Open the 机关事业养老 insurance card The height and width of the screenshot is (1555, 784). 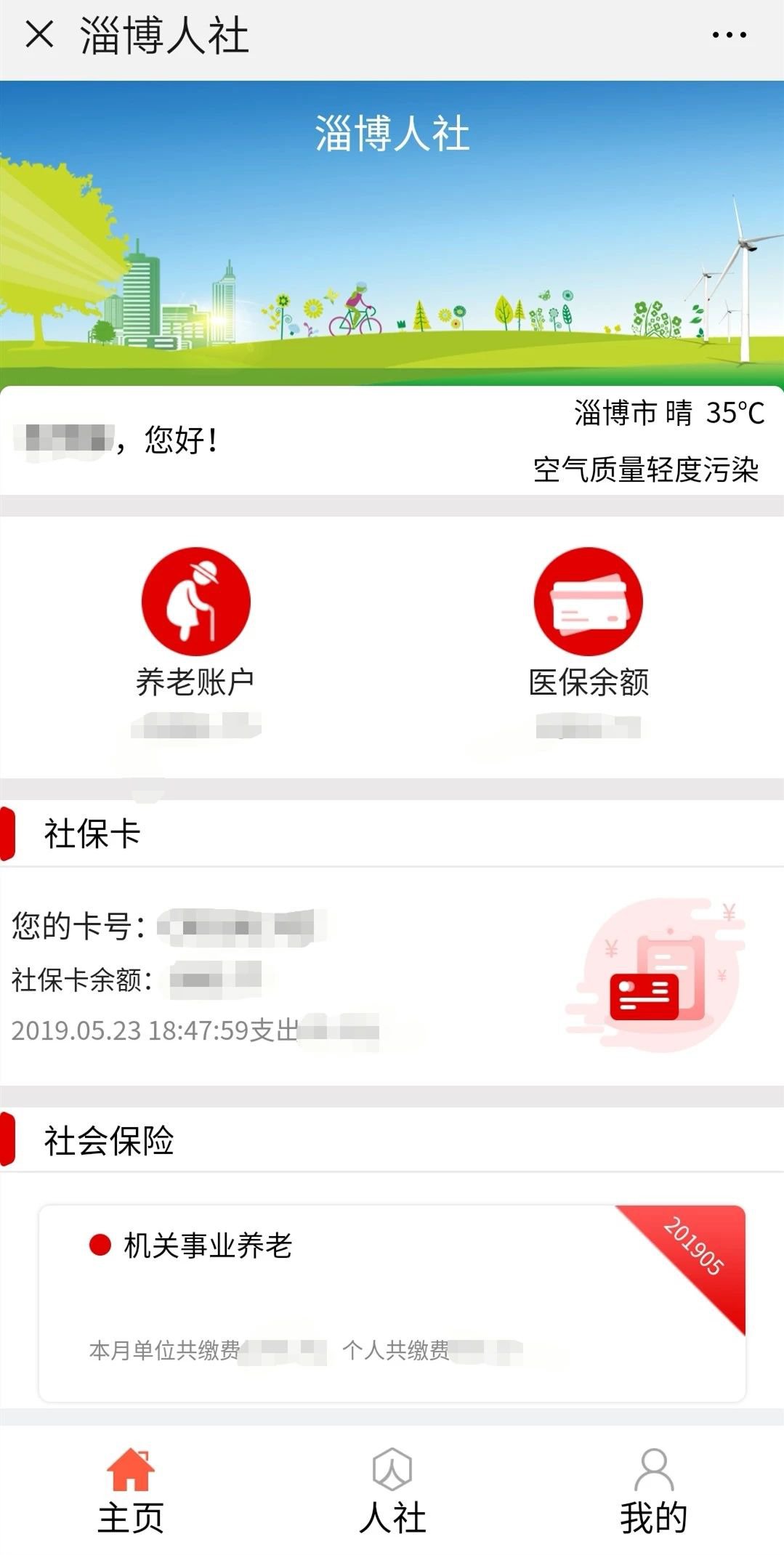[392, 1302]
